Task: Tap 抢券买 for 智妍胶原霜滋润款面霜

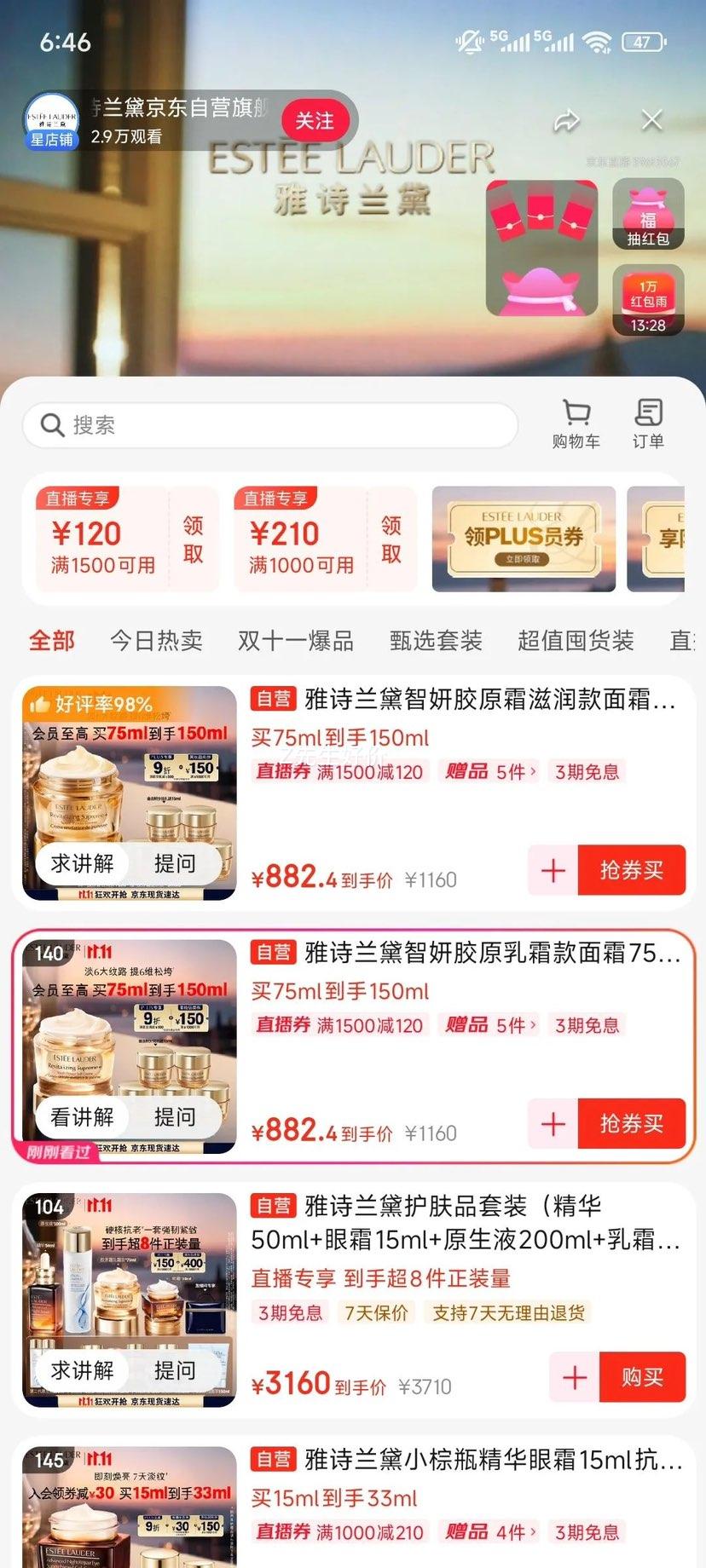Action: pos(631,870)
